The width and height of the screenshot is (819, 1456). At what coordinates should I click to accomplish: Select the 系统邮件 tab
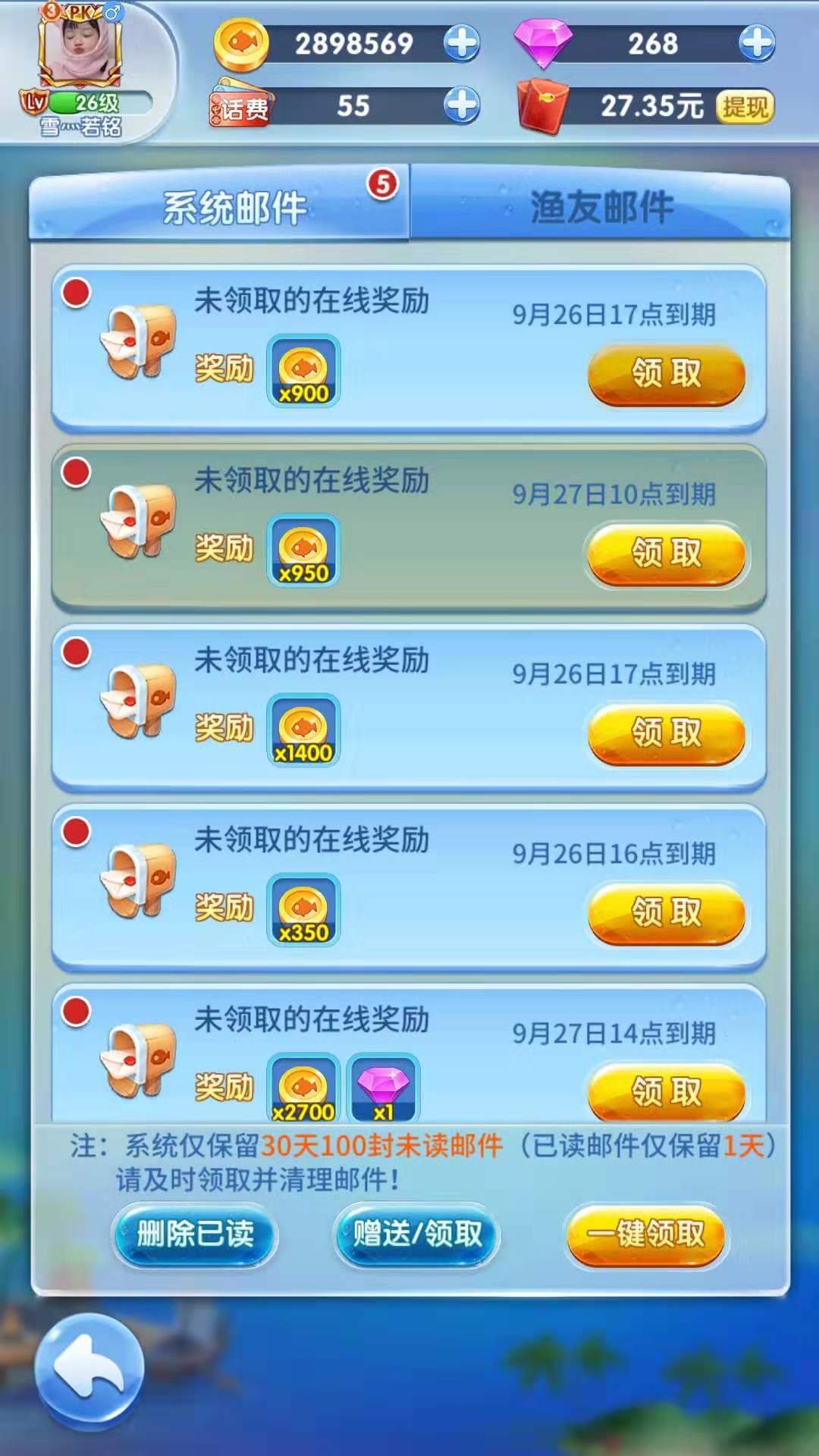tap(235, 207)
